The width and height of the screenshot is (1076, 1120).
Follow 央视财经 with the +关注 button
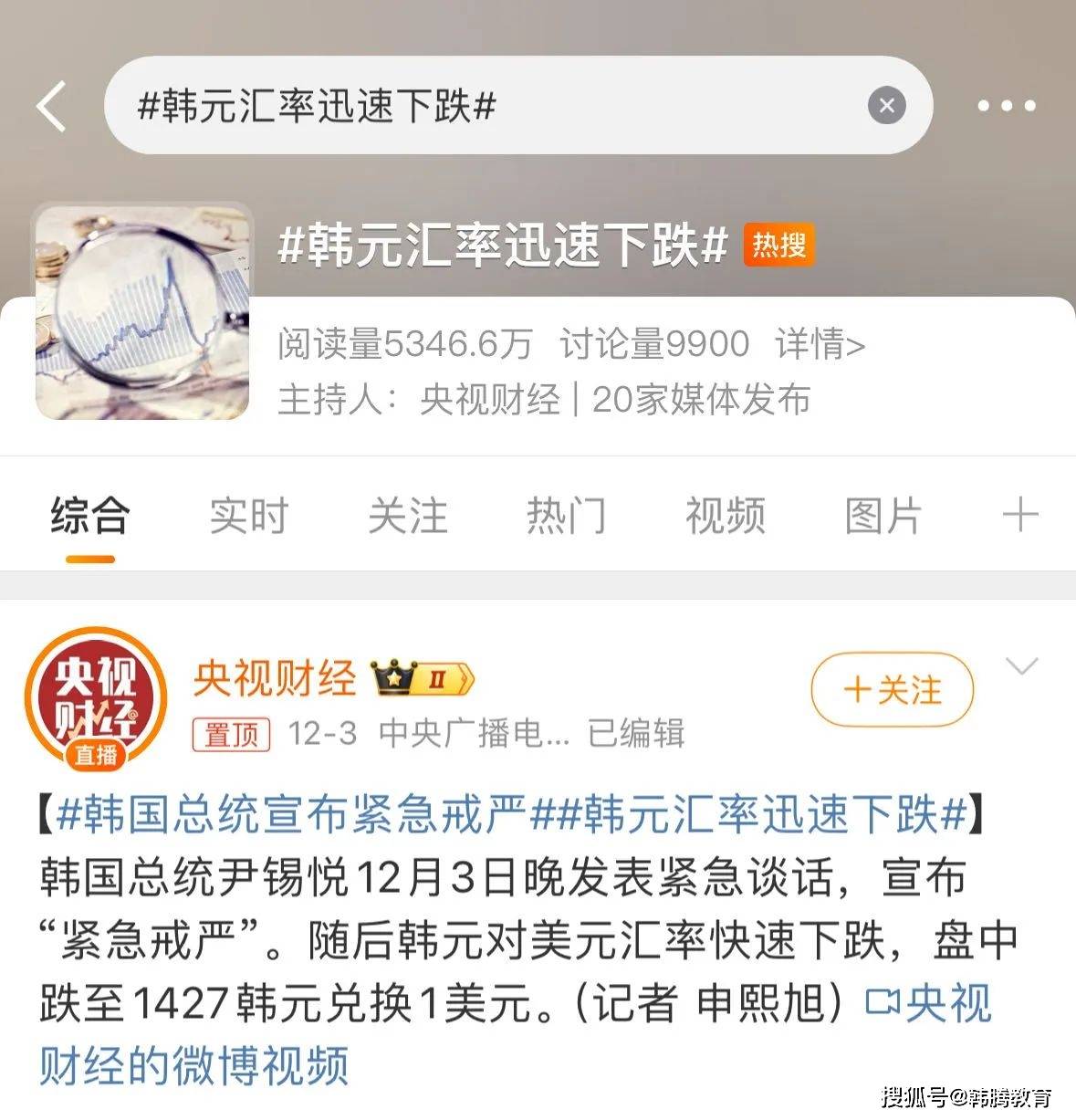tap(892, 691)
